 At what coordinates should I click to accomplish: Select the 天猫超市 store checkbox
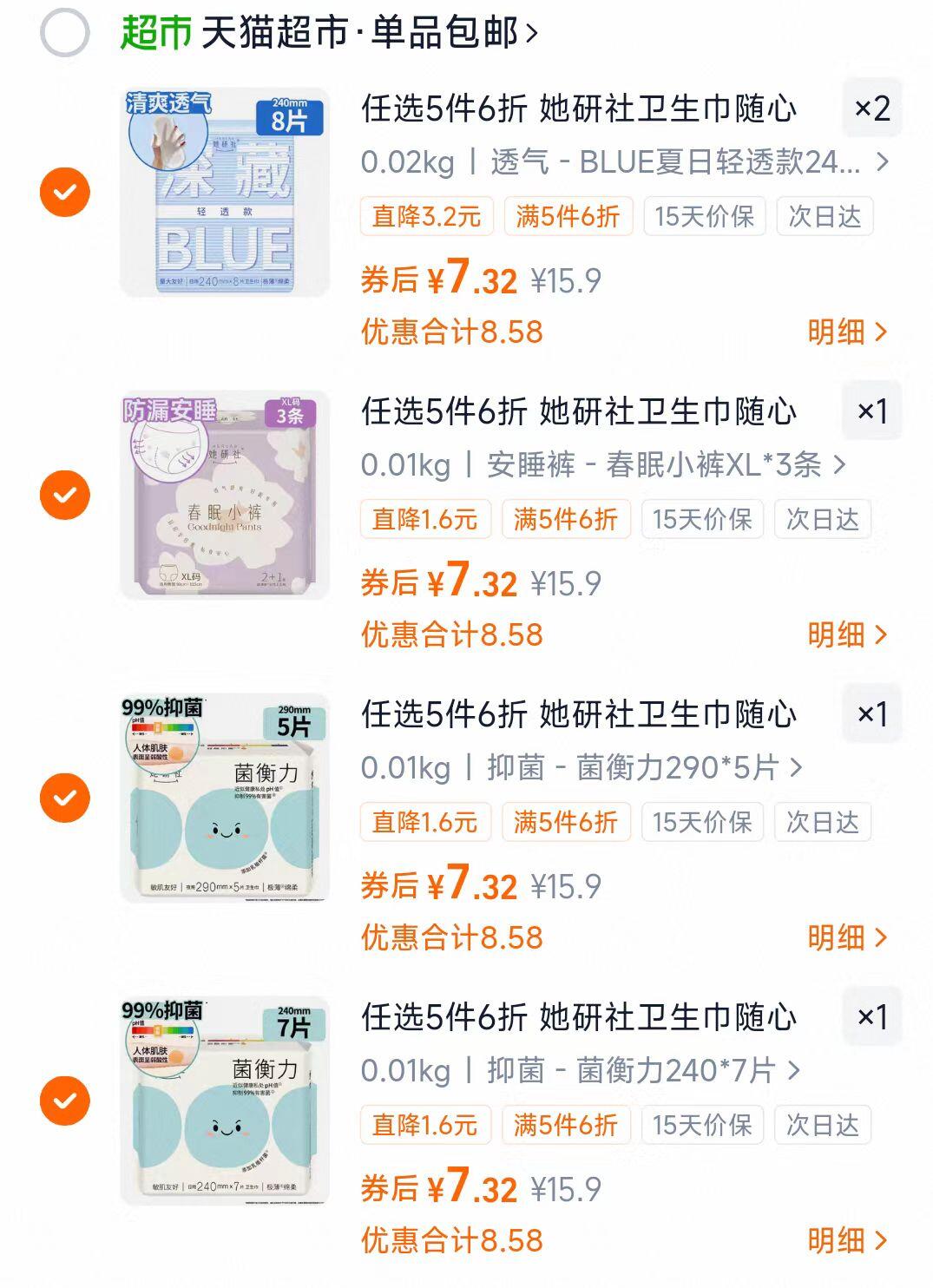[x=62, y=30]
